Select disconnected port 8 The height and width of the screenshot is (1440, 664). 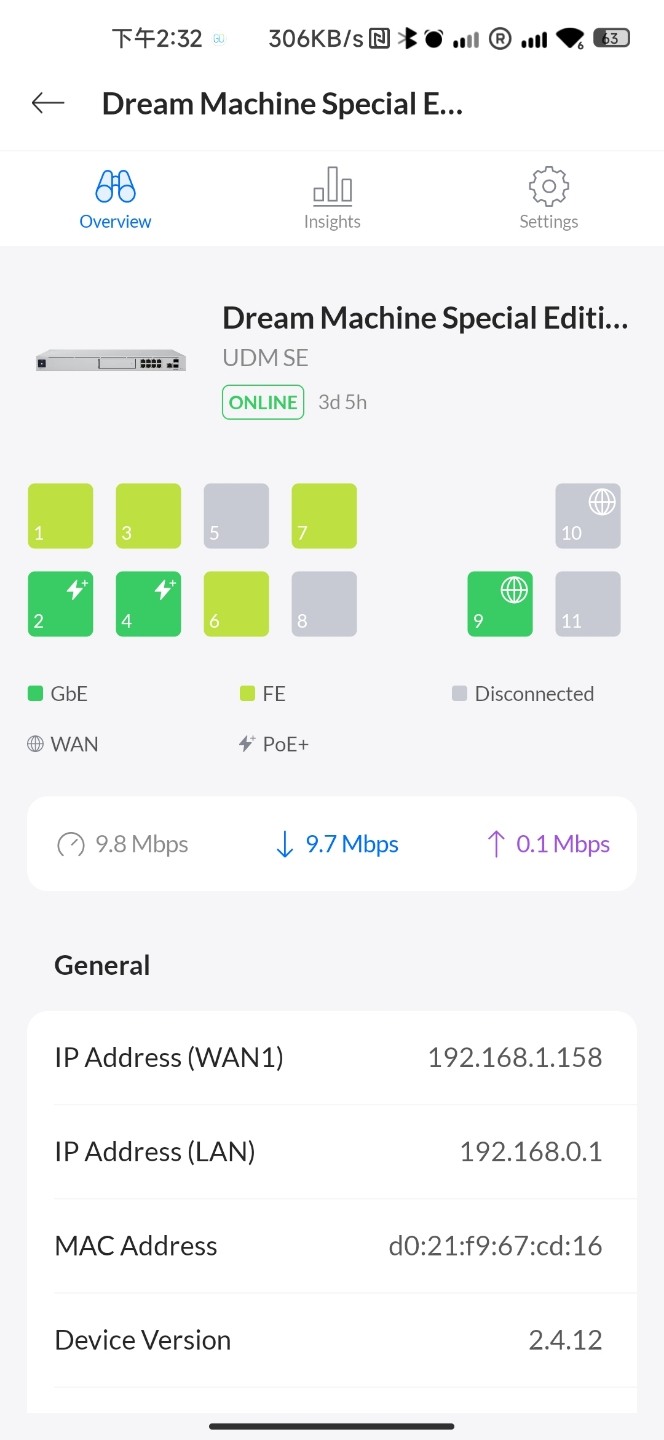[324, 604]
